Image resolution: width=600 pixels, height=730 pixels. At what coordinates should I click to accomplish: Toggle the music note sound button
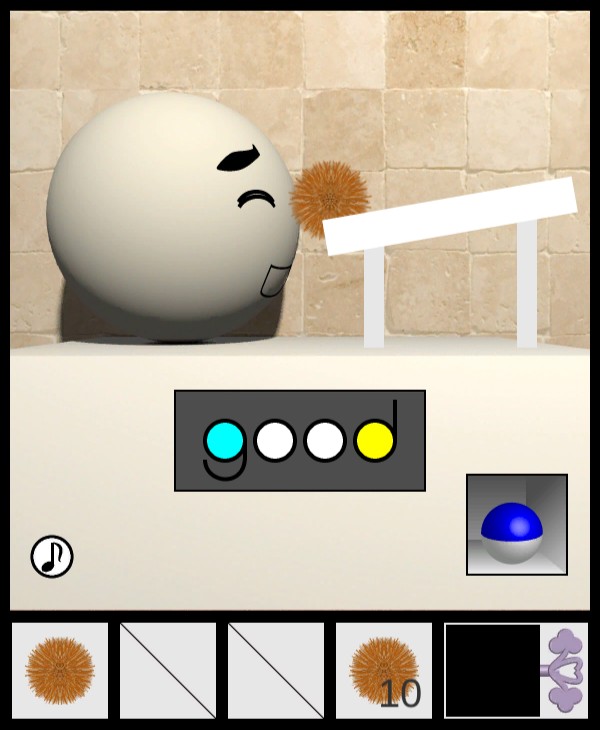(x=52, y=557)
